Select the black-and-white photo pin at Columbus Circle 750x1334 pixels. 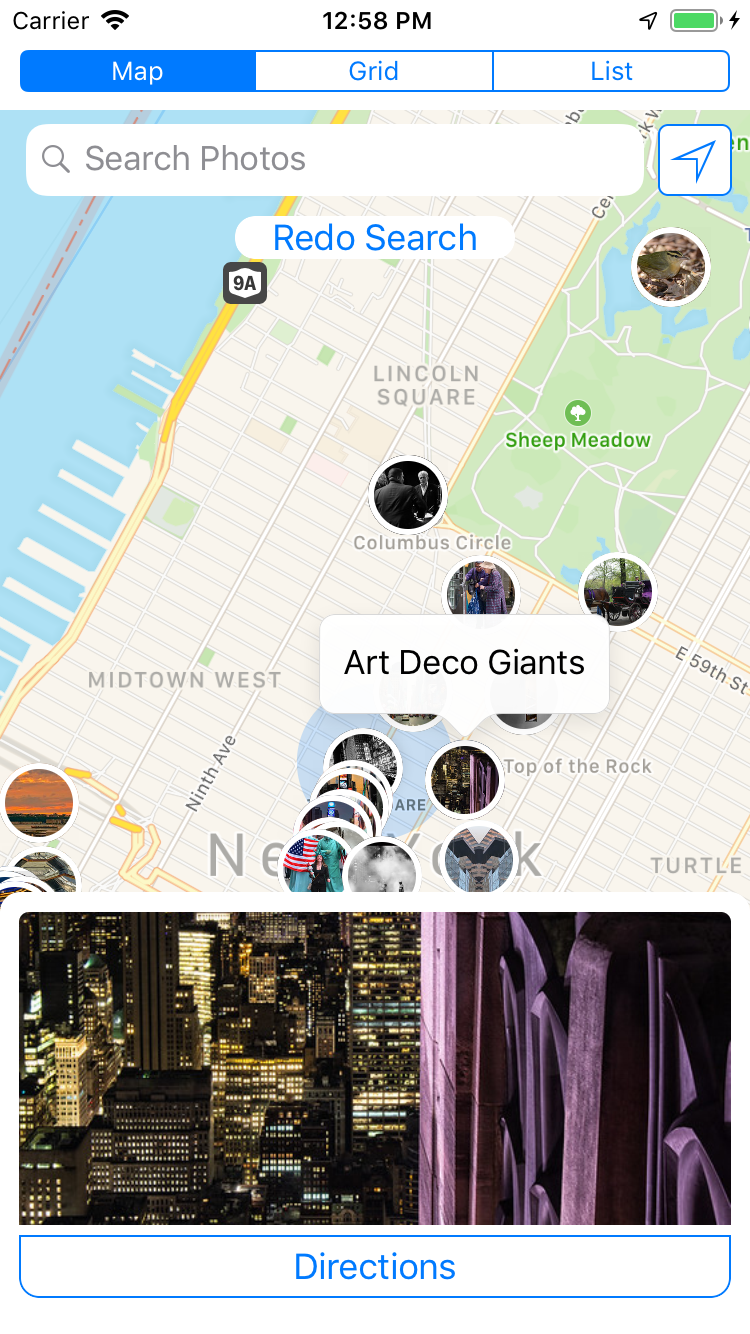coord(408,494)
